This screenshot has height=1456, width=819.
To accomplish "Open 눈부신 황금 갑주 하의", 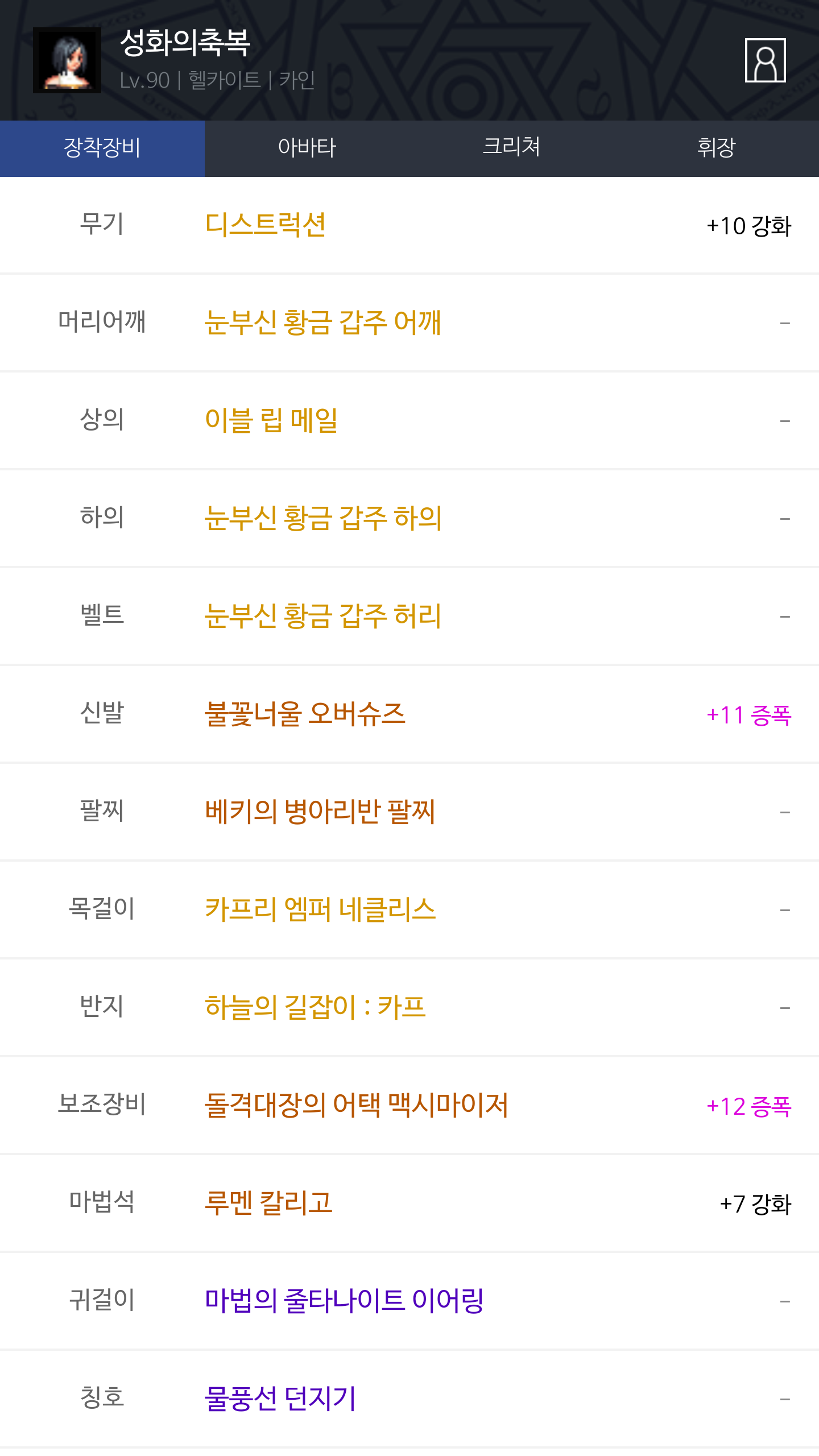I will pos(323,518).
